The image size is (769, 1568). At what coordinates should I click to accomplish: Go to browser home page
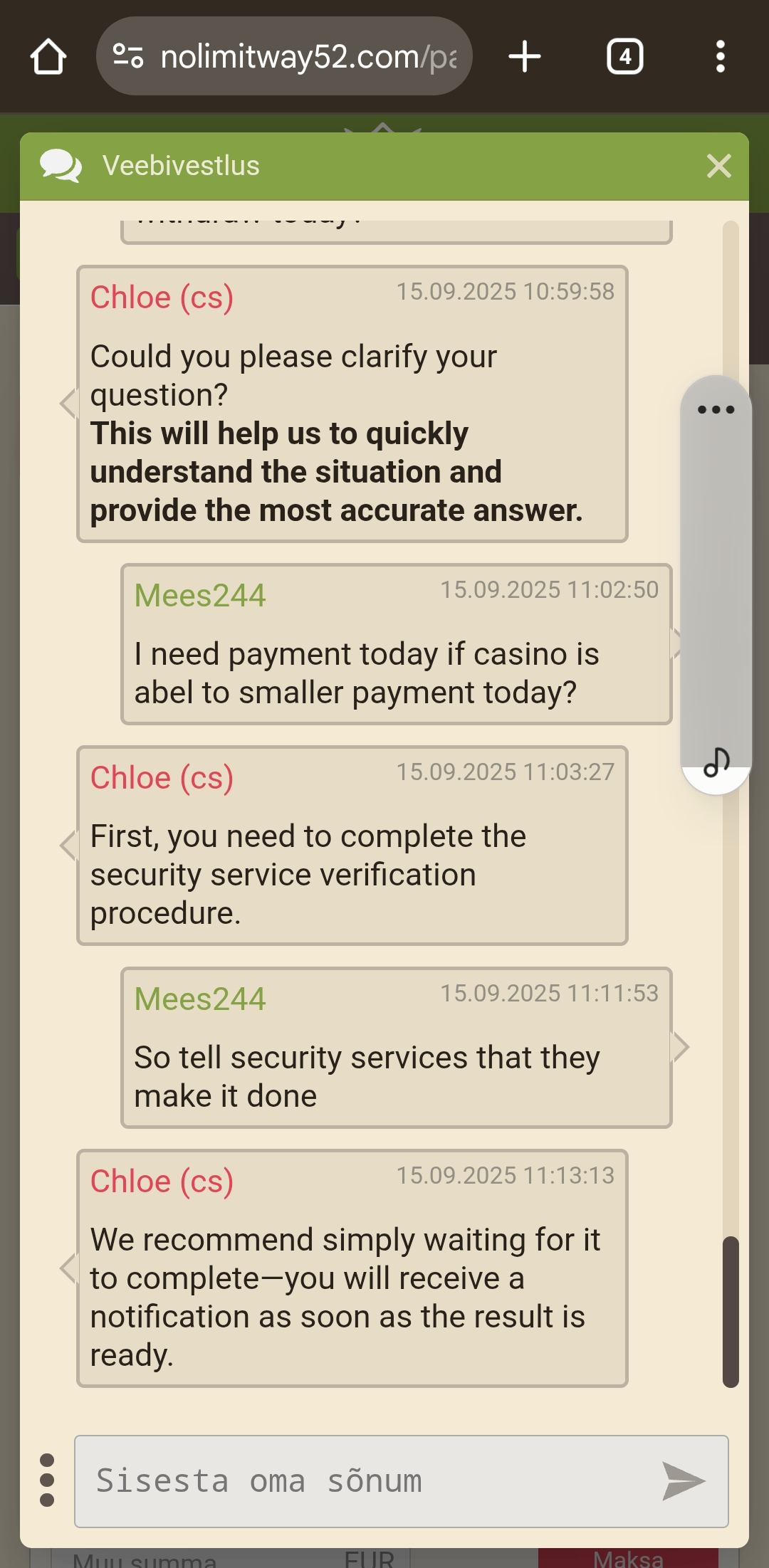(x=48, y=57)
